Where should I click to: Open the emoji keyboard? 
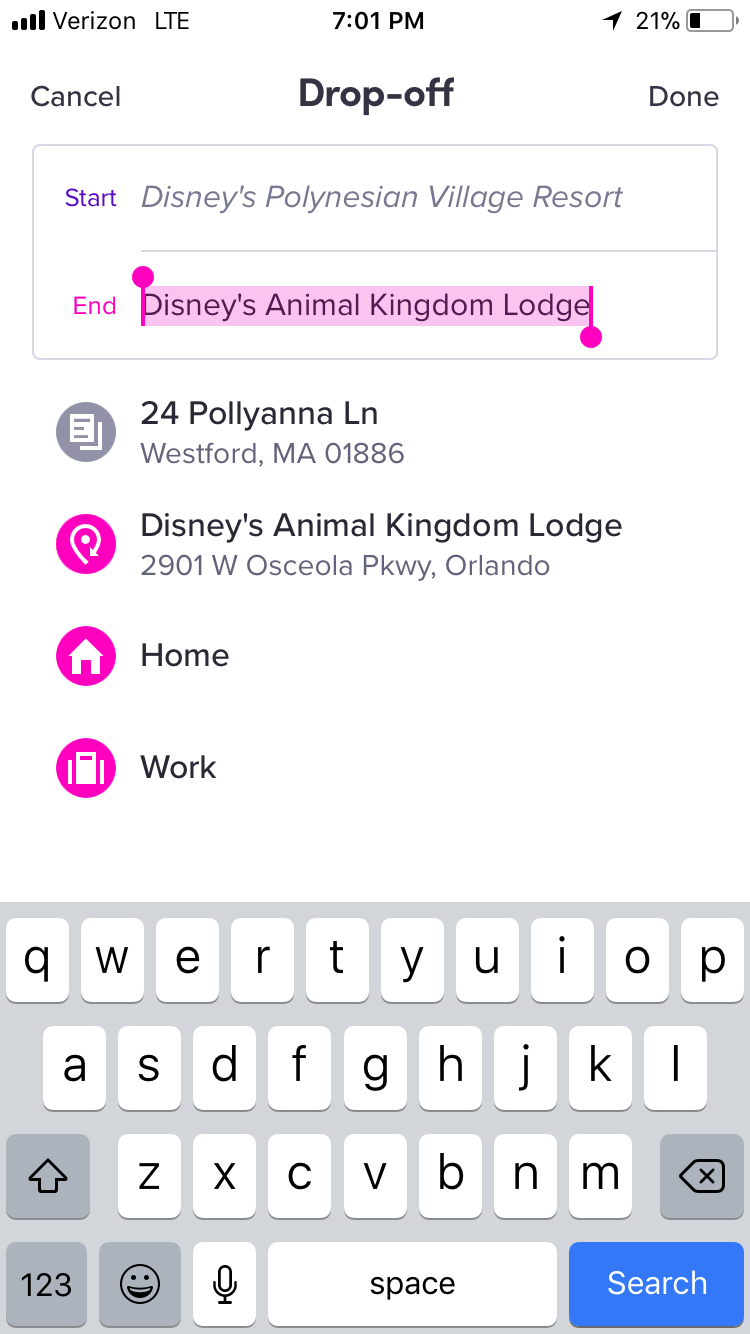coord(140,1283)
